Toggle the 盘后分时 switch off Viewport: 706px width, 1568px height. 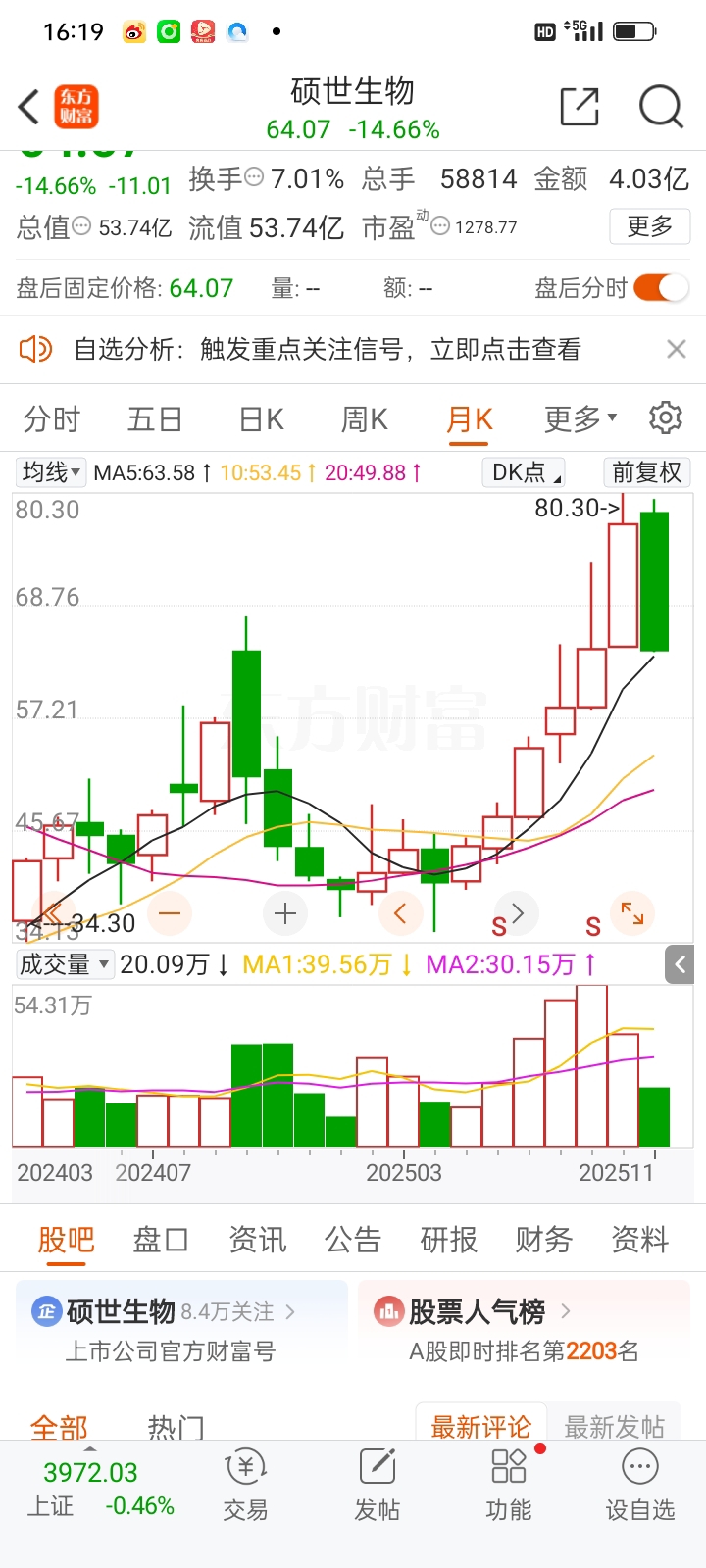(661, 287)
